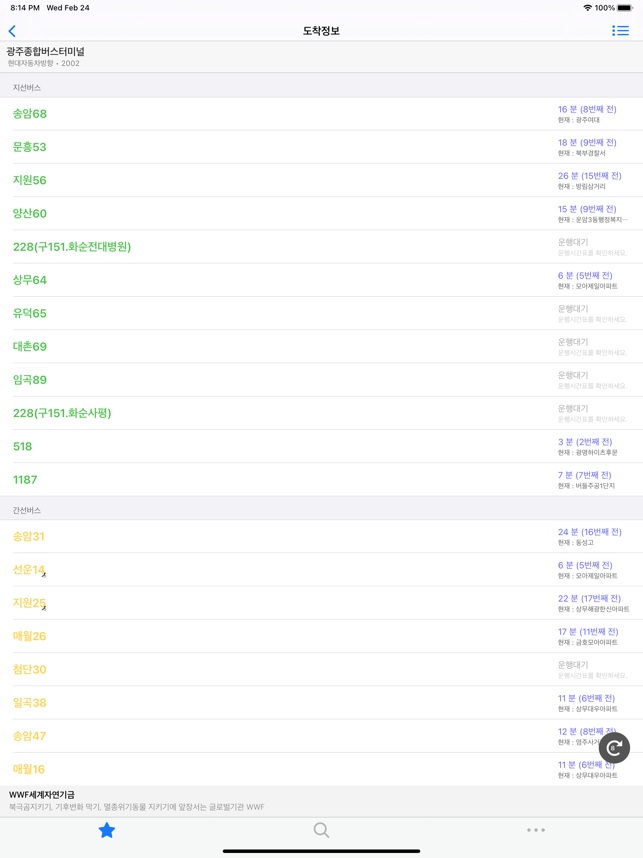Switch to the search tab

321,830
